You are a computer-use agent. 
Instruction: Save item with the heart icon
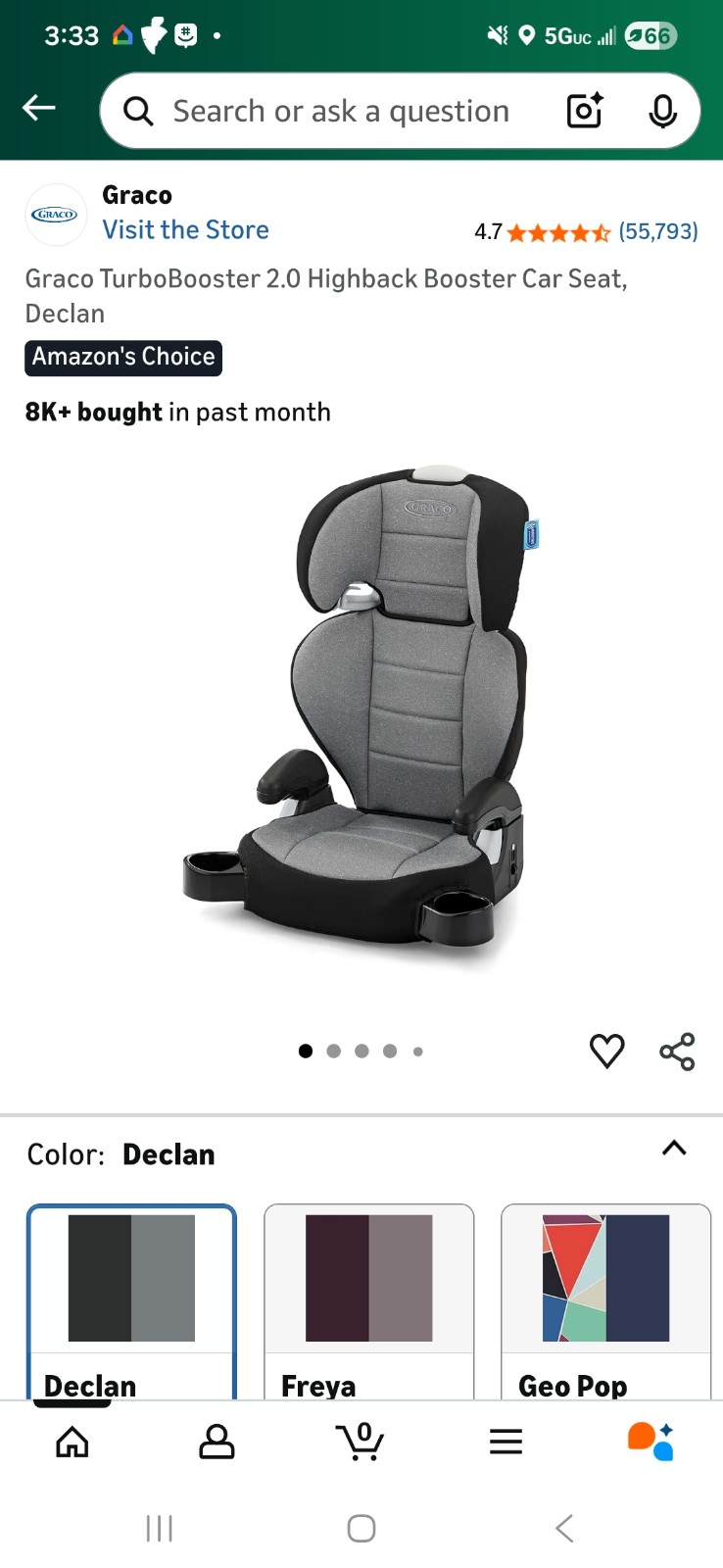click(x=606, y=1050)
